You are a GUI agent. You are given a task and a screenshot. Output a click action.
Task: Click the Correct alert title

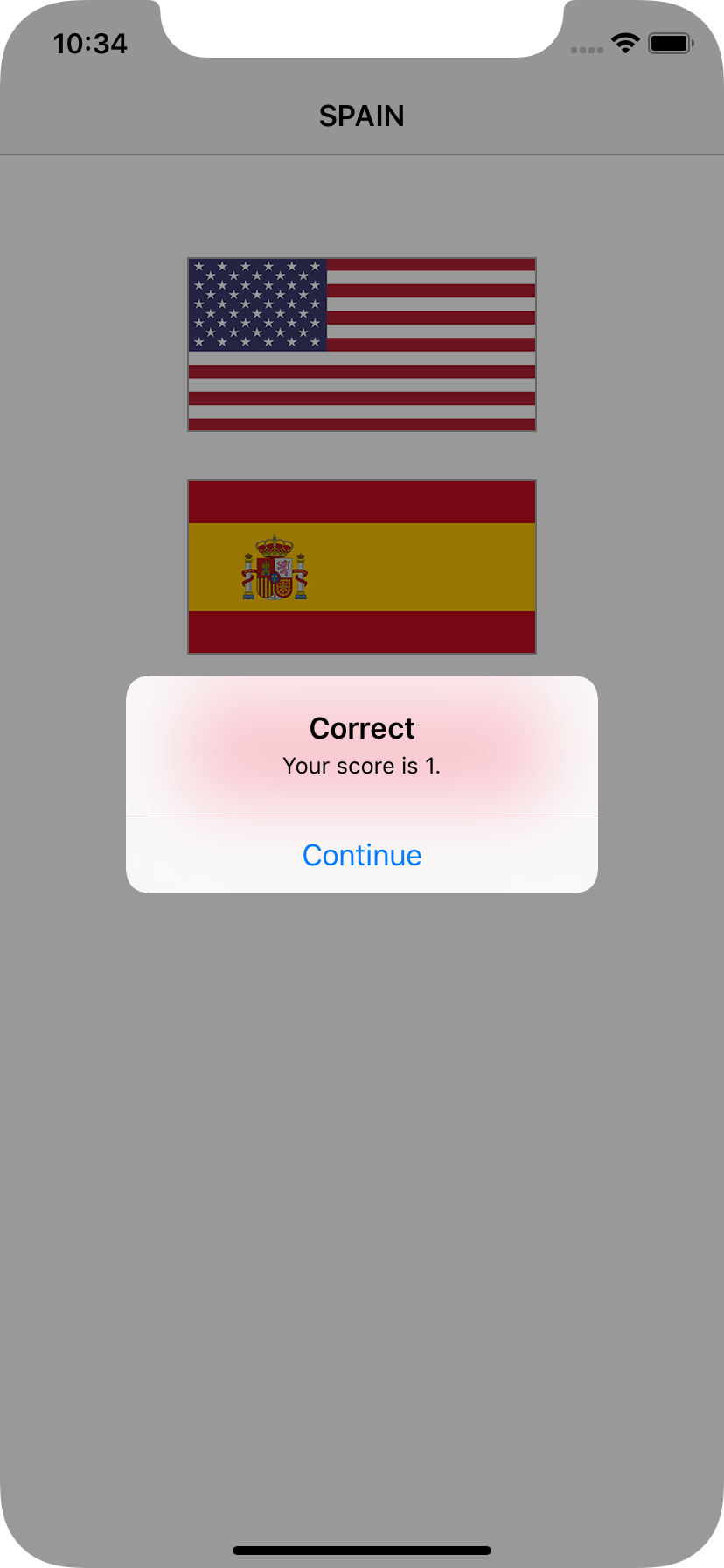(361, 727)
